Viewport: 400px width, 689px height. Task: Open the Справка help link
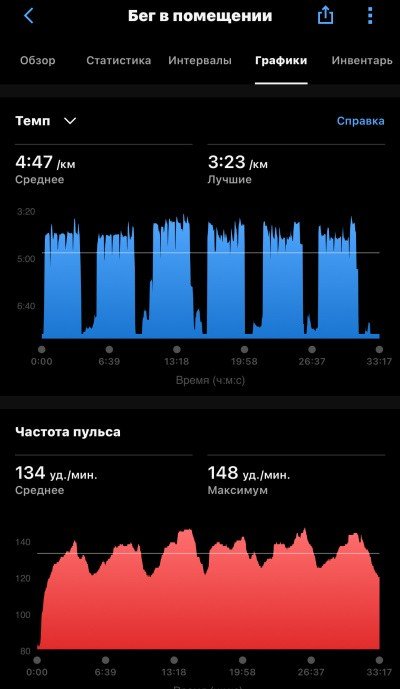pos(360,121)
